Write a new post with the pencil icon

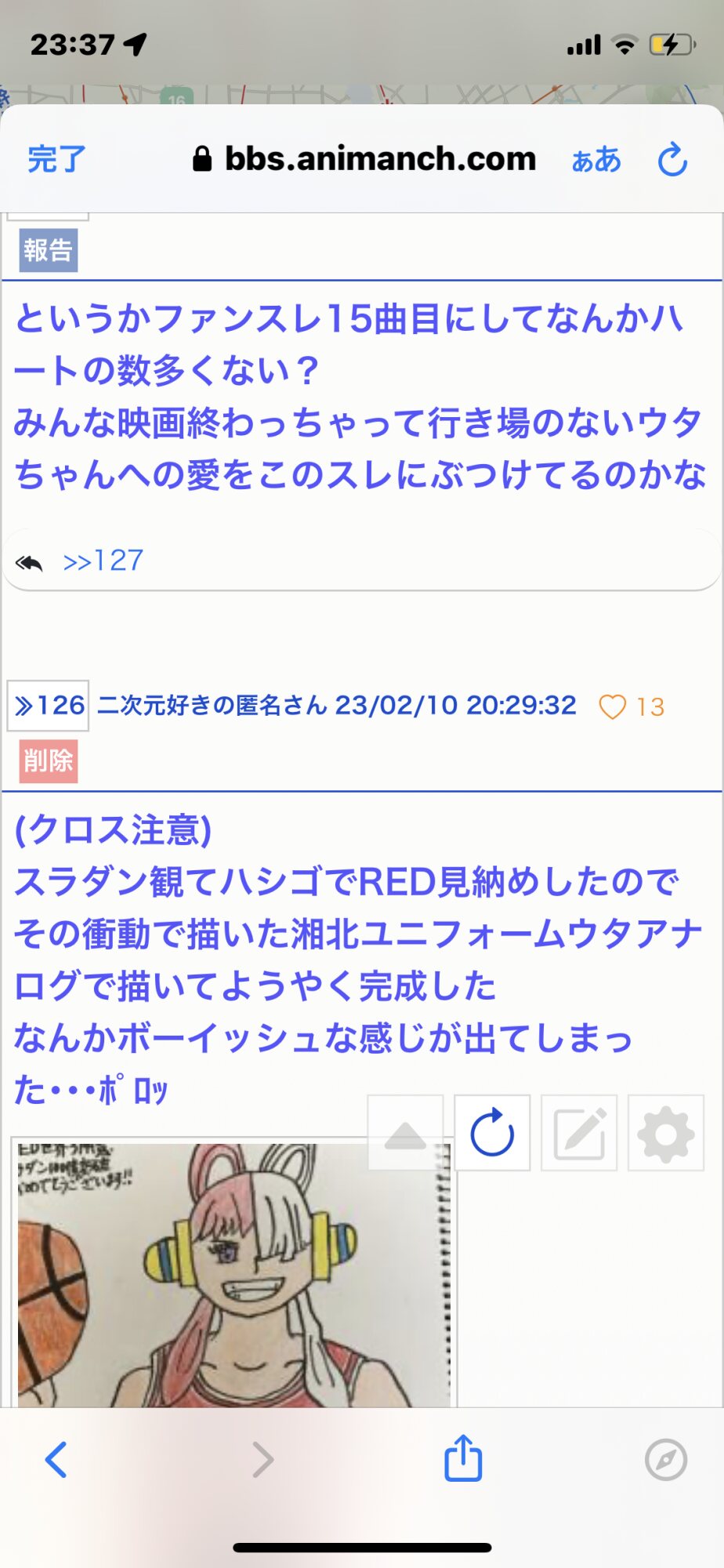click(x=579, y=1133)
